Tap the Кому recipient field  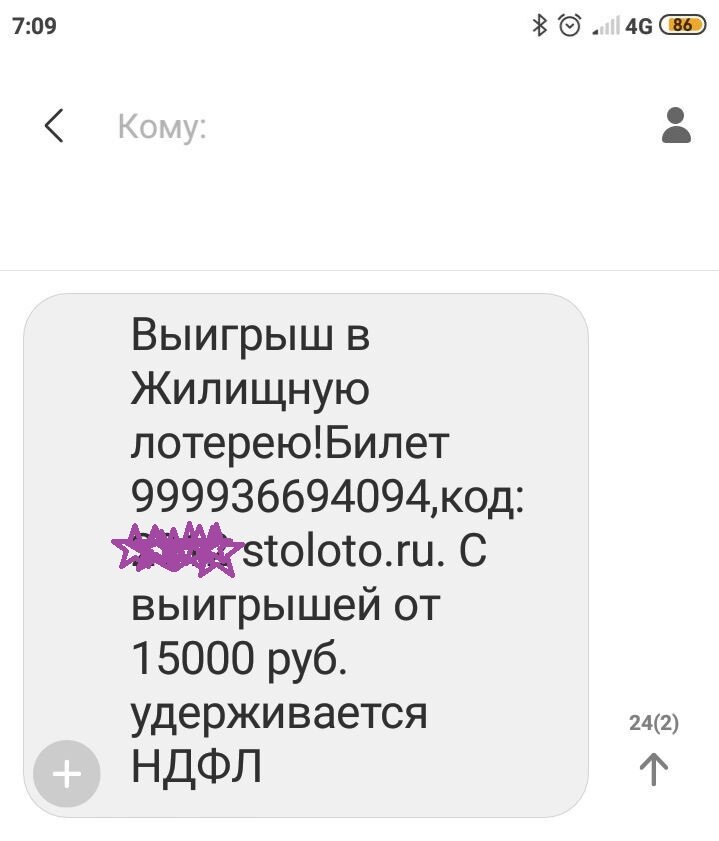(x=375, y=127)
